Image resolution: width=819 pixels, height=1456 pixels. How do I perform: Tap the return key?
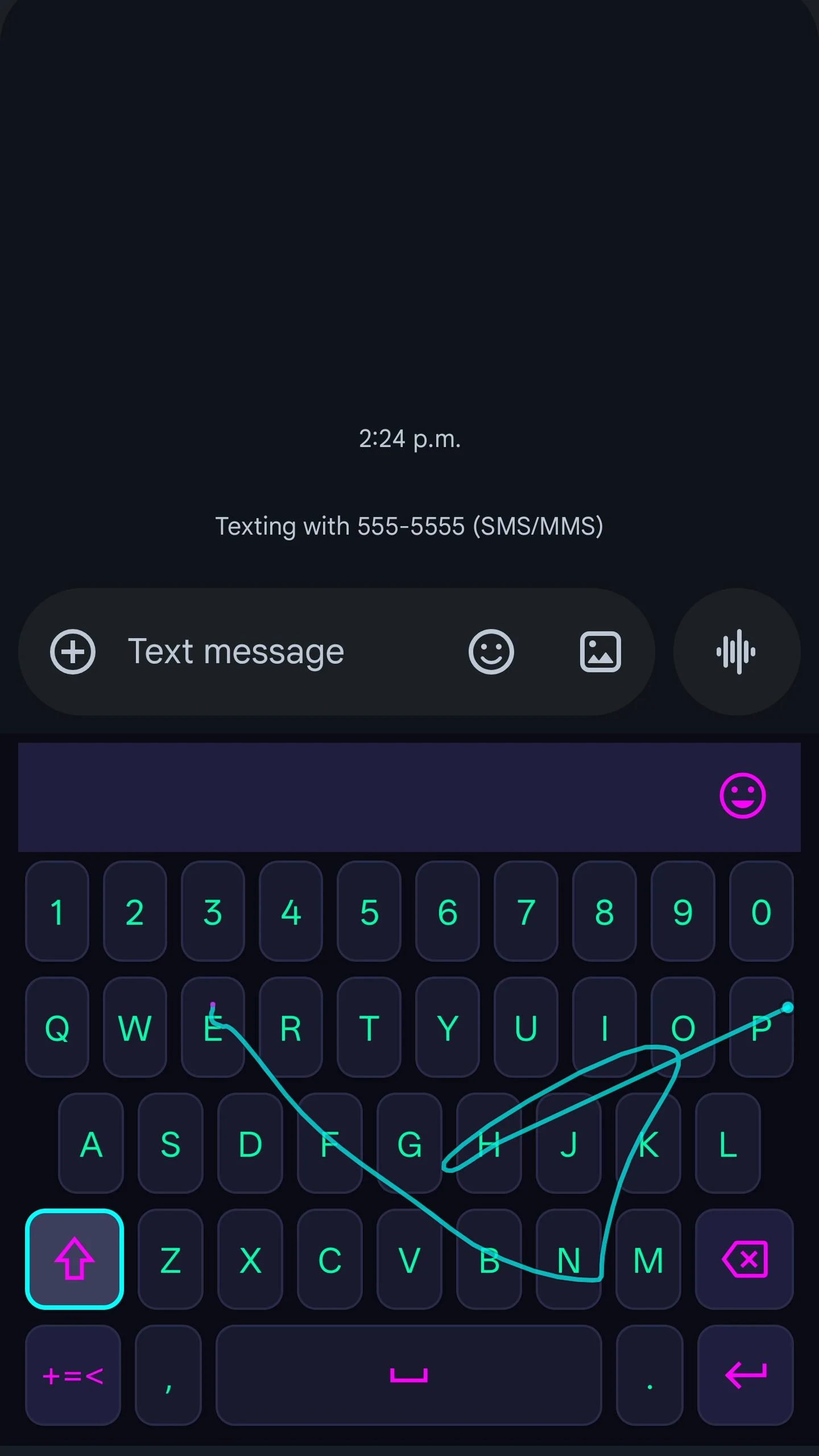(x=746, y=1375)
